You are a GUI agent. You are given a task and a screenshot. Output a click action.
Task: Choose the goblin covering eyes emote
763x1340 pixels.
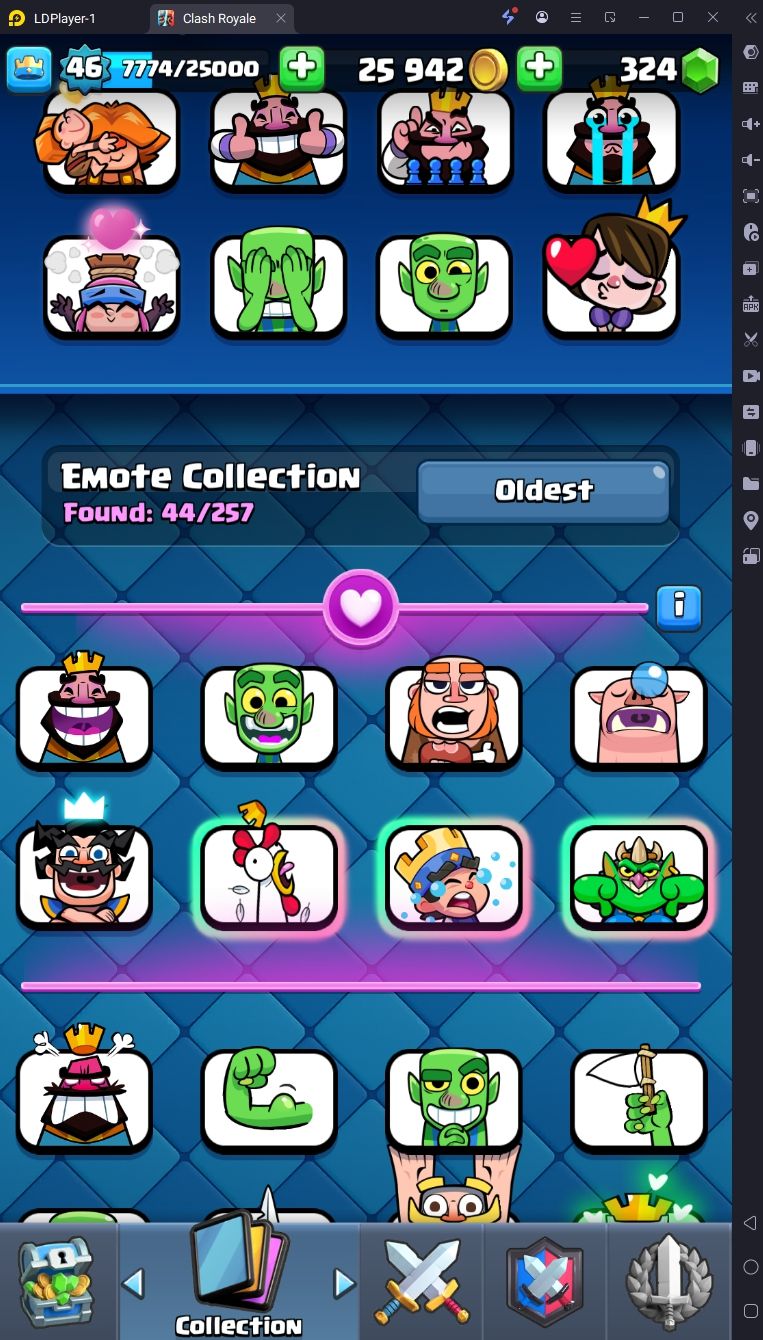click(278, 285)
